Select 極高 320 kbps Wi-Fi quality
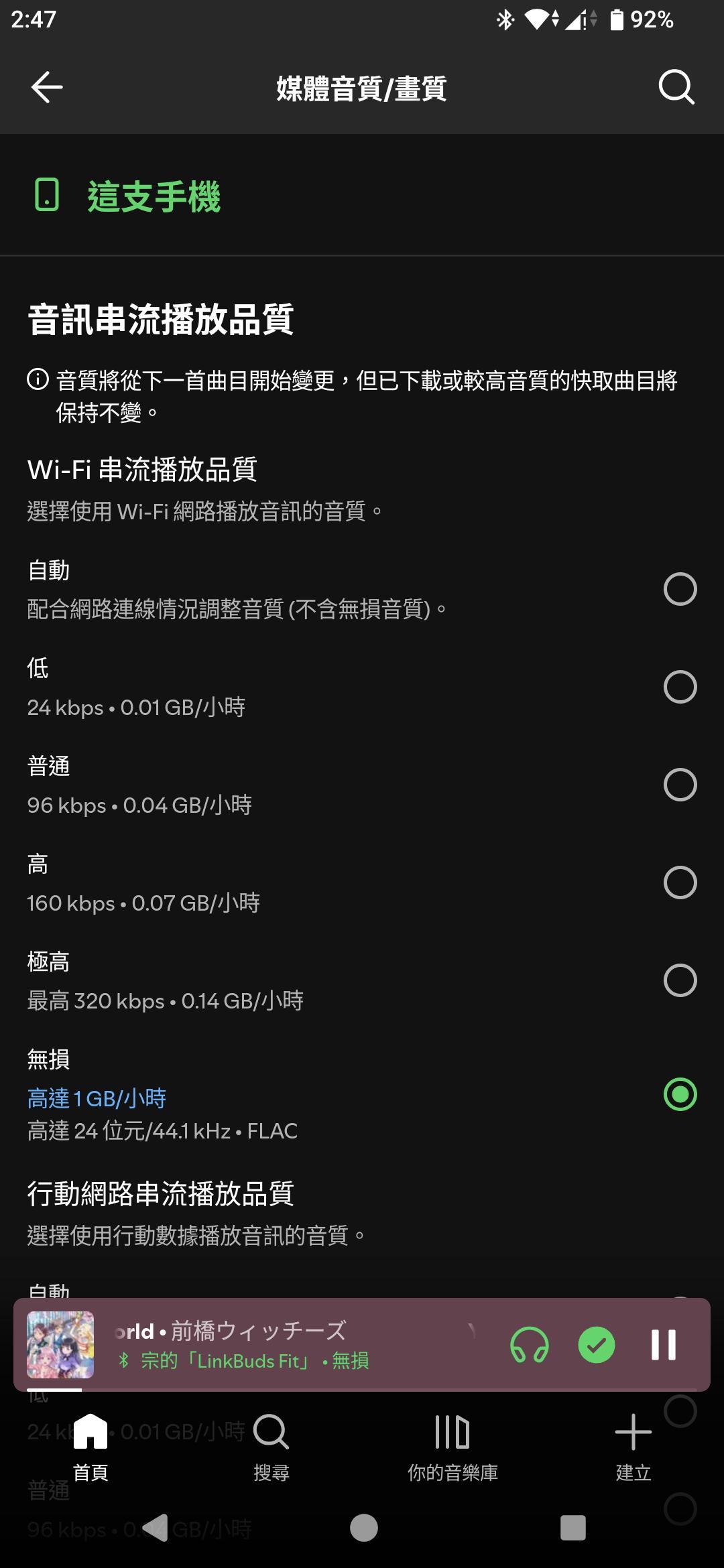 pyautogui.click(x=680, y=980)
